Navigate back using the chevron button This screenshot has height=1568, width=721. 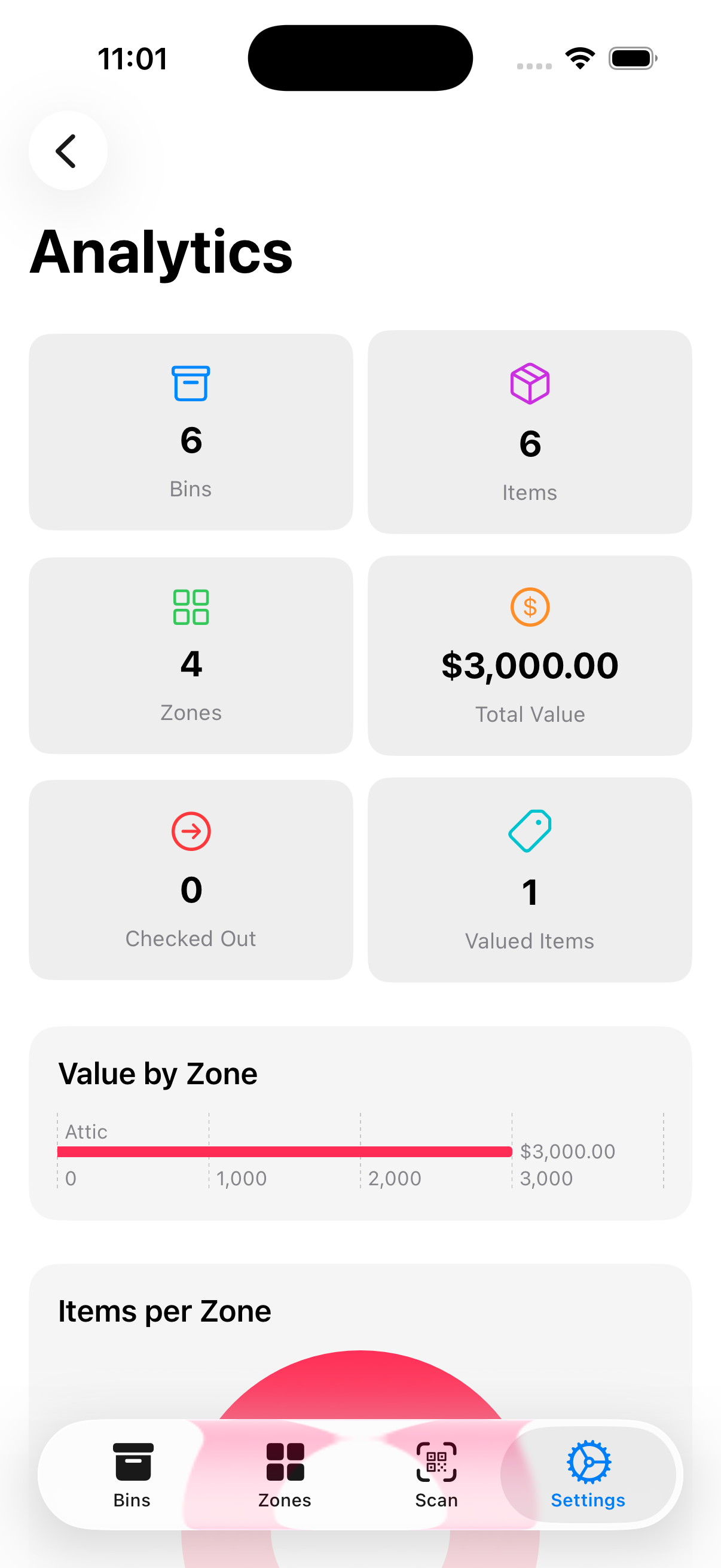pyautogui.click(x=67, y=150)
